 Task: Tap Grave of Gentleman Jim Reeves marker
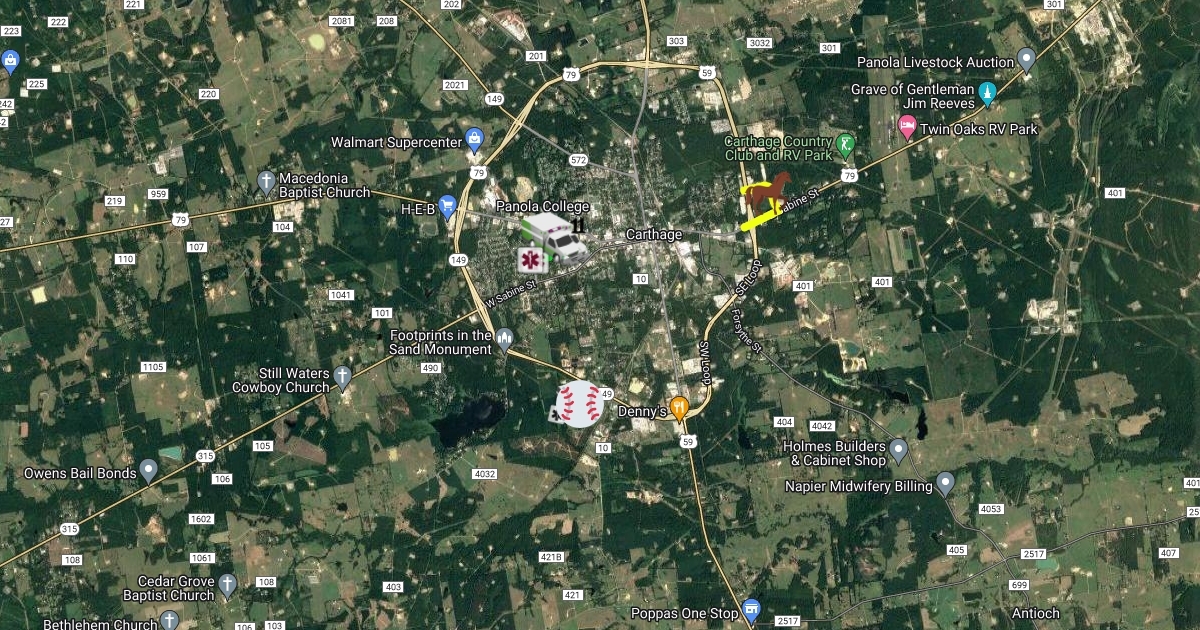987,94
